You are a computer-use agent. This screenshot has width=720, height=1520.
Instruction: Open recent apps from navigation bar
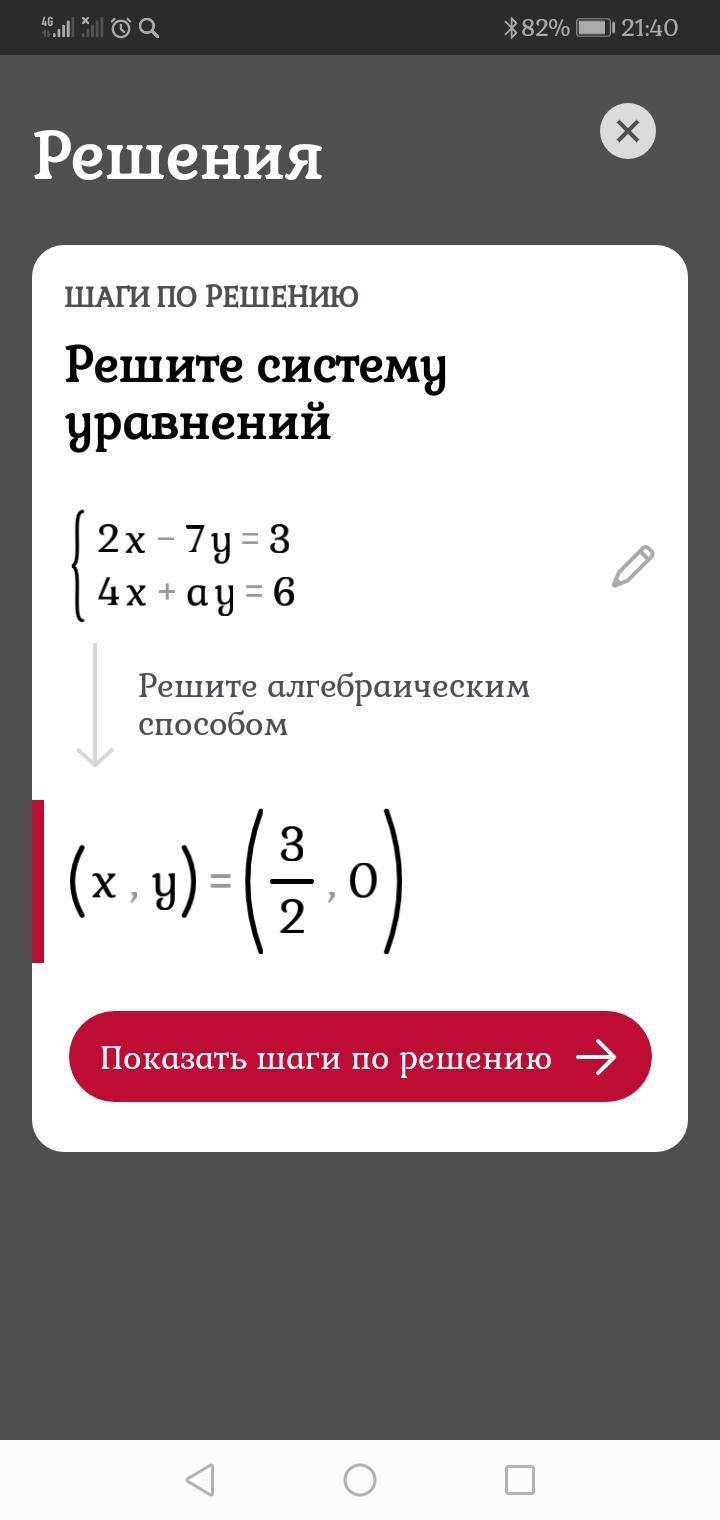tap(519, 1479)
